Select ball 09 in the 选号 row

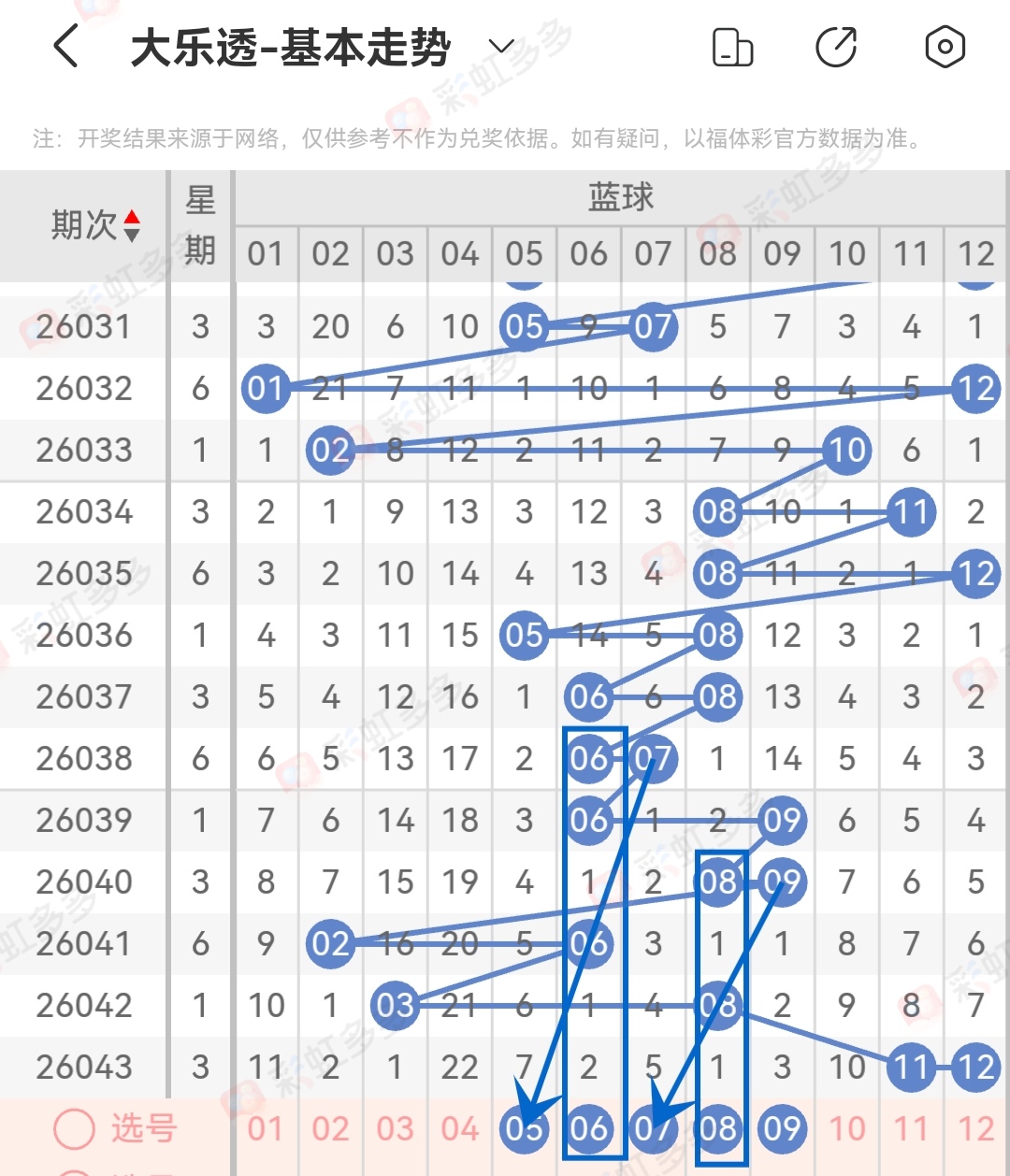coord(783,1128)
